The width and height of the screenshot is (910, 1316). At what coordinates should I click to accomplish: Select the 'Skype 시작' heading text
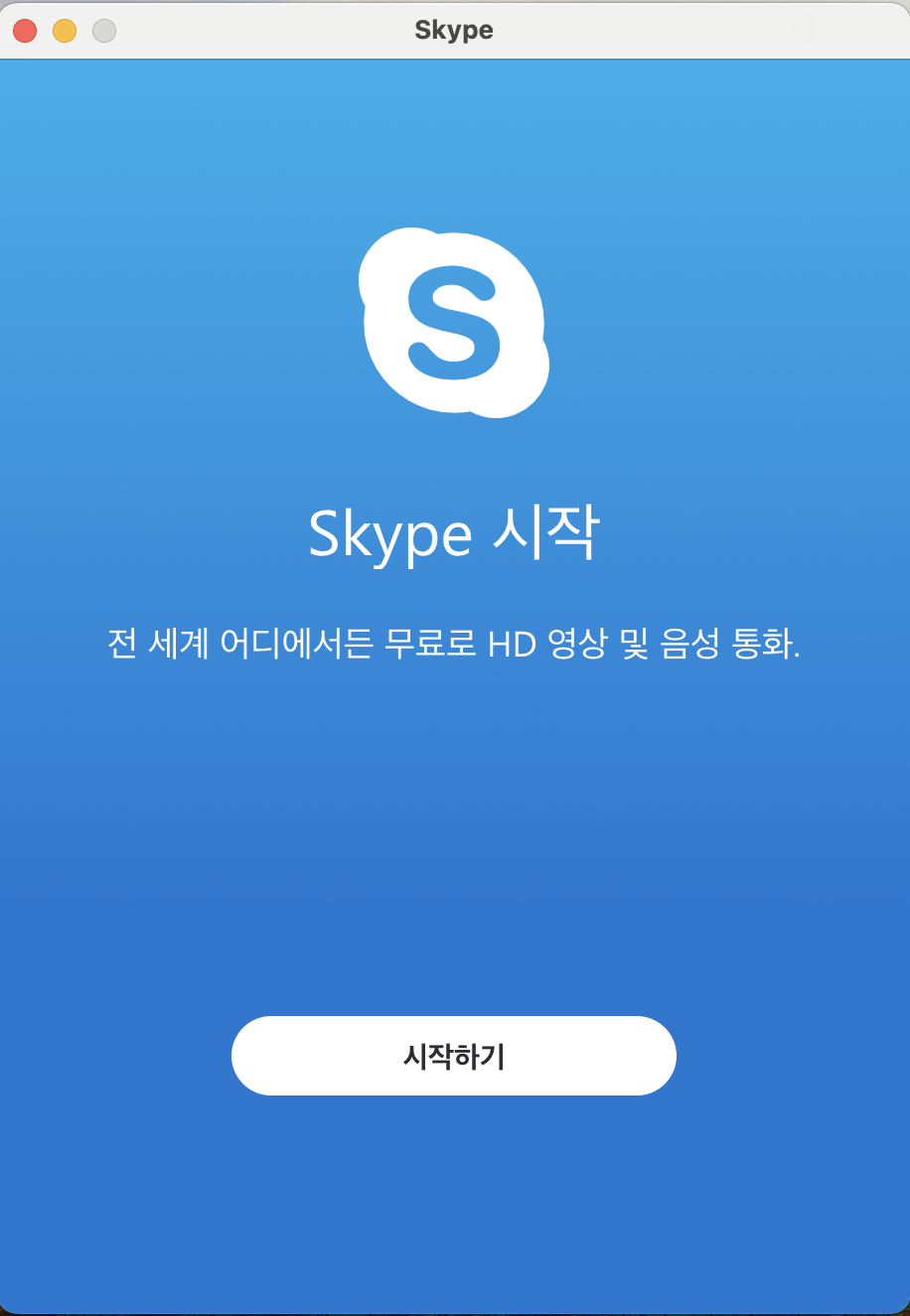click(454, 534)
